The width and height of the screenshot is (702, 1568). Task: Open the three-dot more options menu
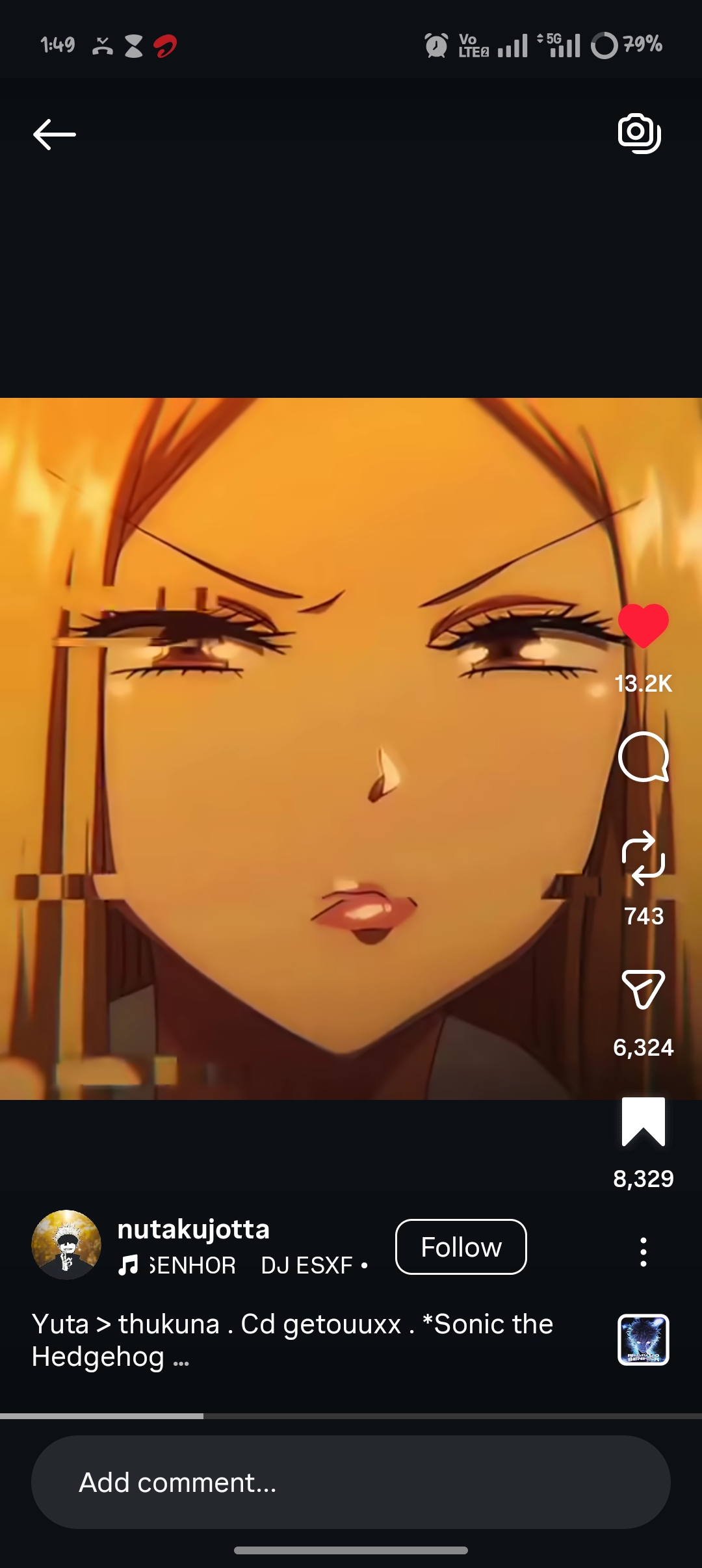pyautogui.click(x=643, y=1252)
